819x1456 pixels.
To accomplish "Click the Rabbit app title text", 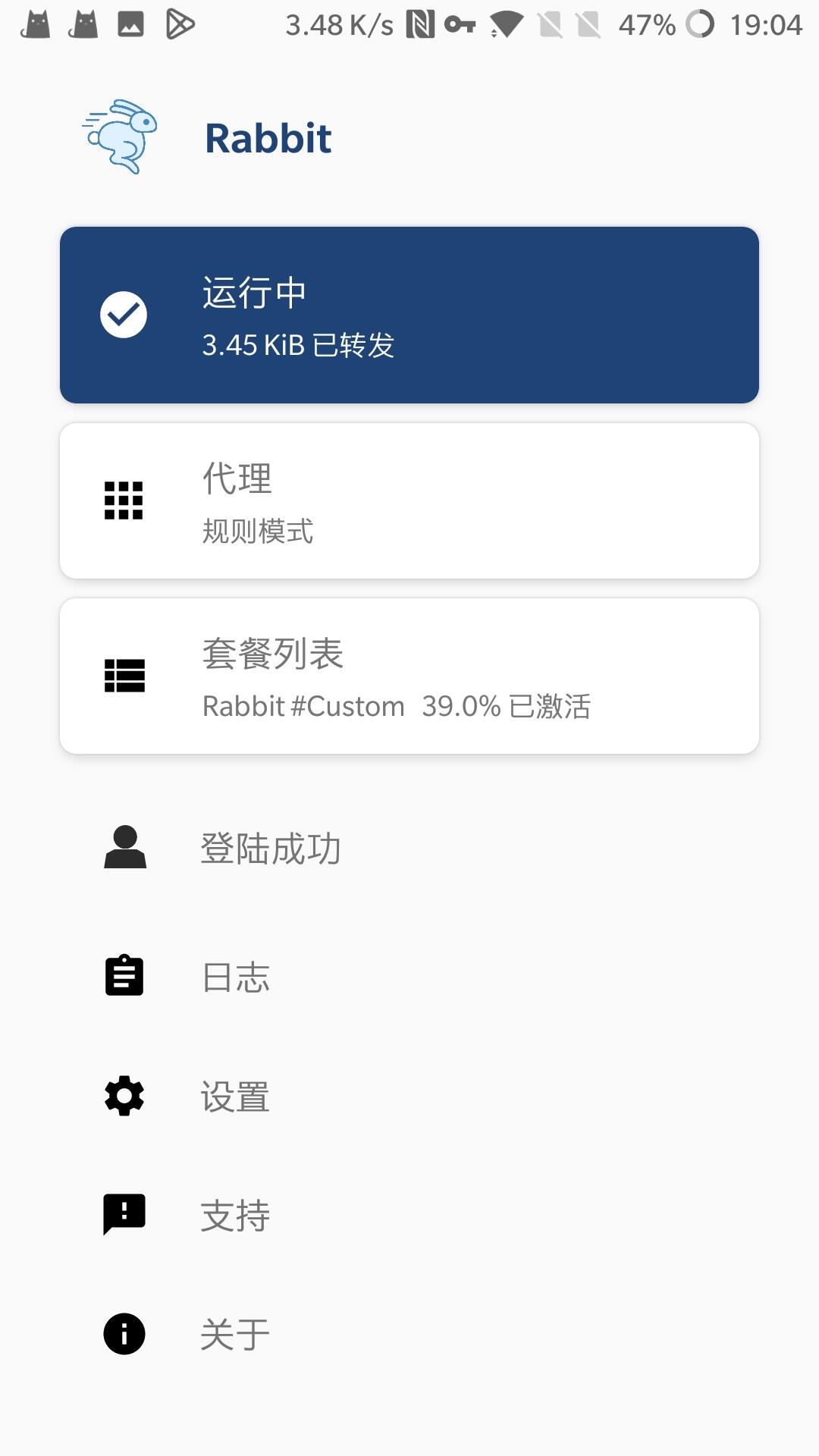I will [x=268, y=139].
